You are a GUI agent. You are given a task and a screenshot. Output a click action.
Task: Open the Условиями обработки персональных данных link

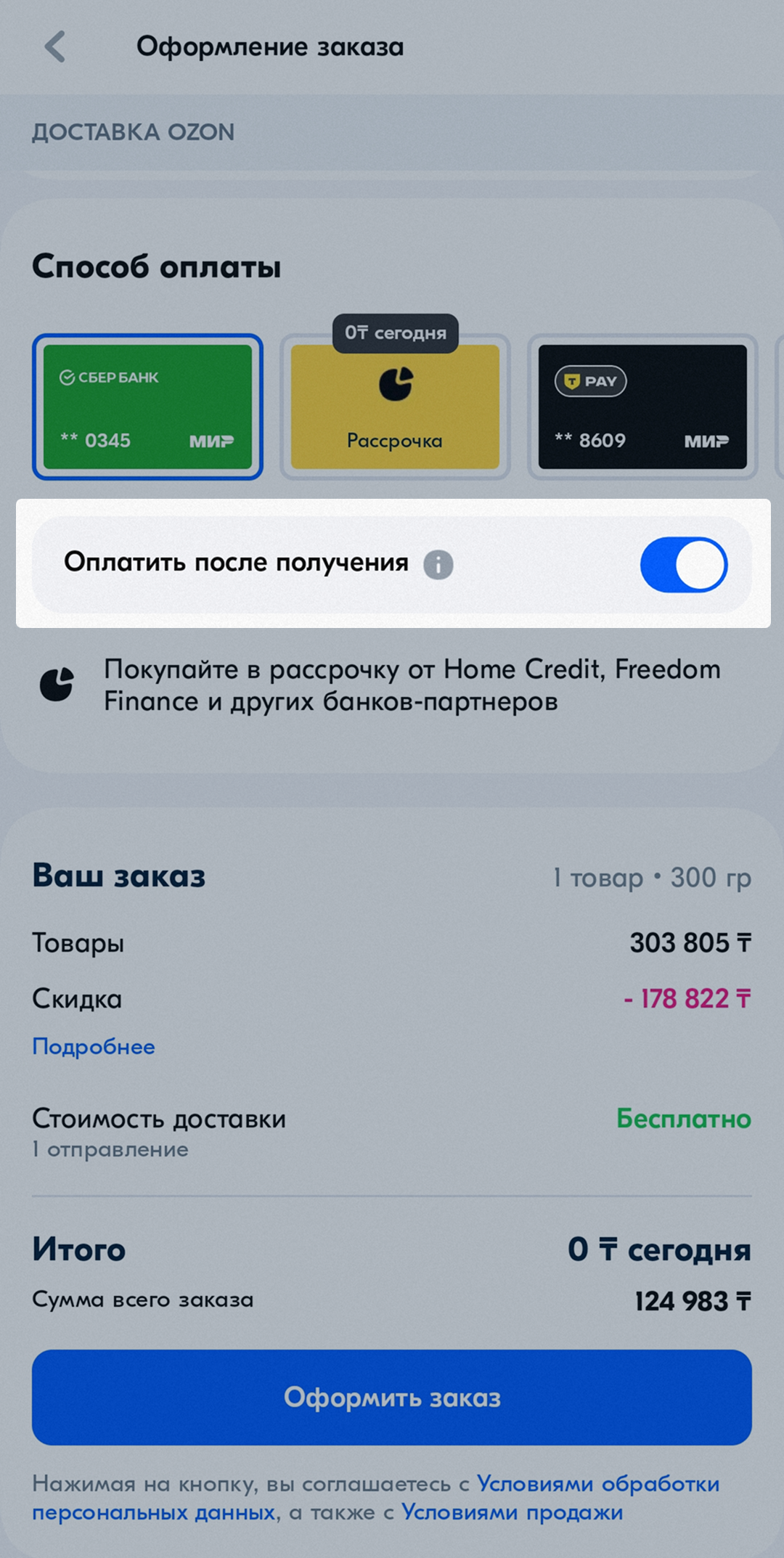point(597,1484)
